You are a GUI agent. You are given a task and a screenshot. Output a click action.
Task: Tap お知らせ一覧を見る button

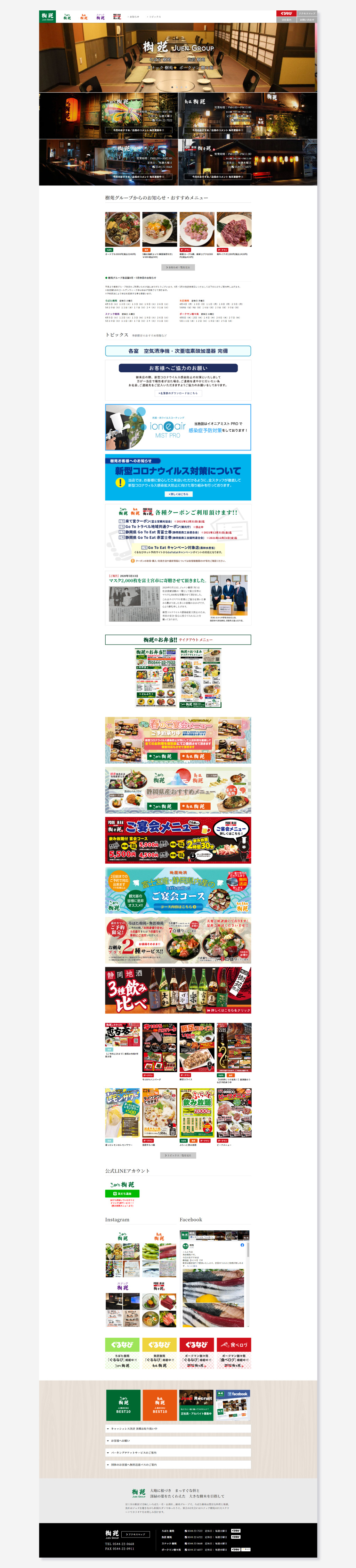pyautogui.click(x=178, y=267)
